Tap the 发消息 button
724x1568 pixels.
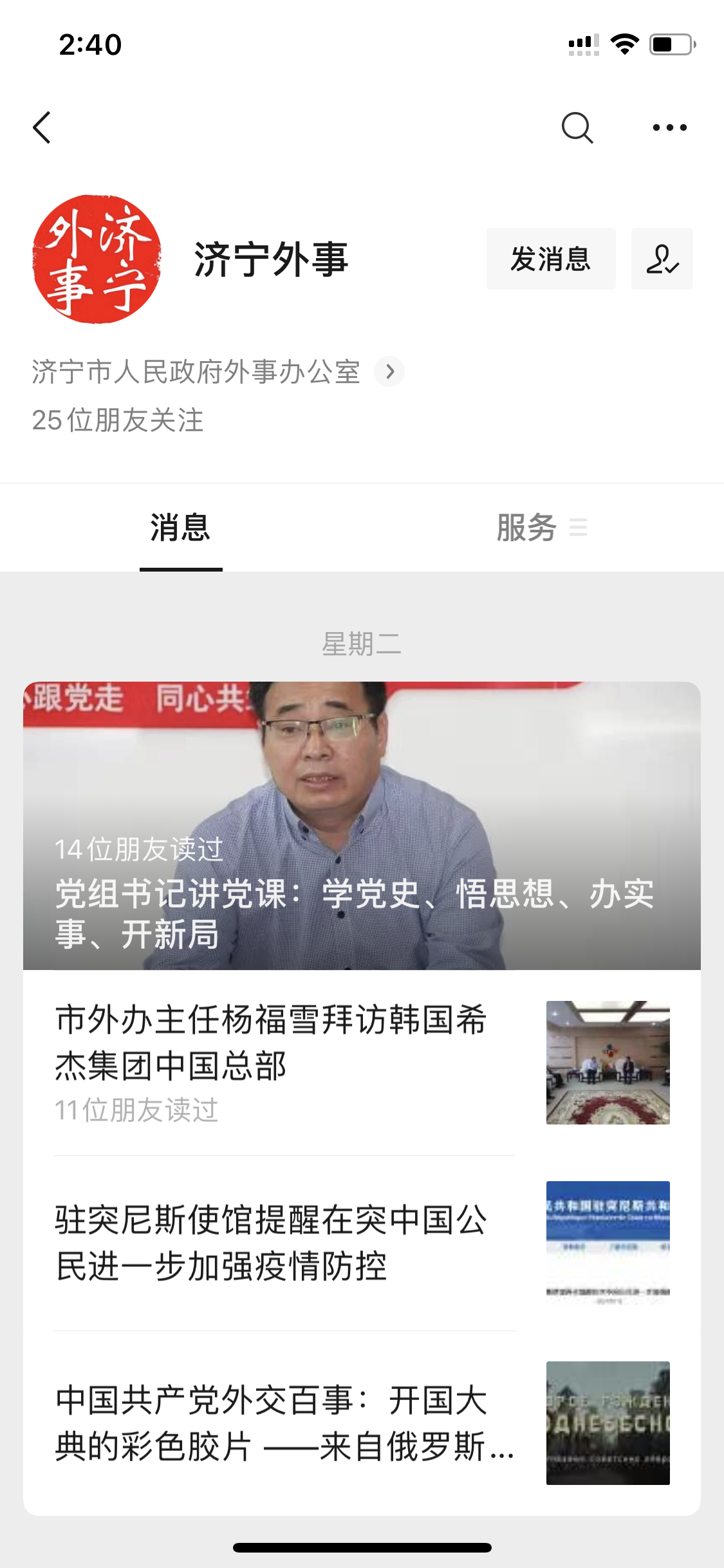550,259
